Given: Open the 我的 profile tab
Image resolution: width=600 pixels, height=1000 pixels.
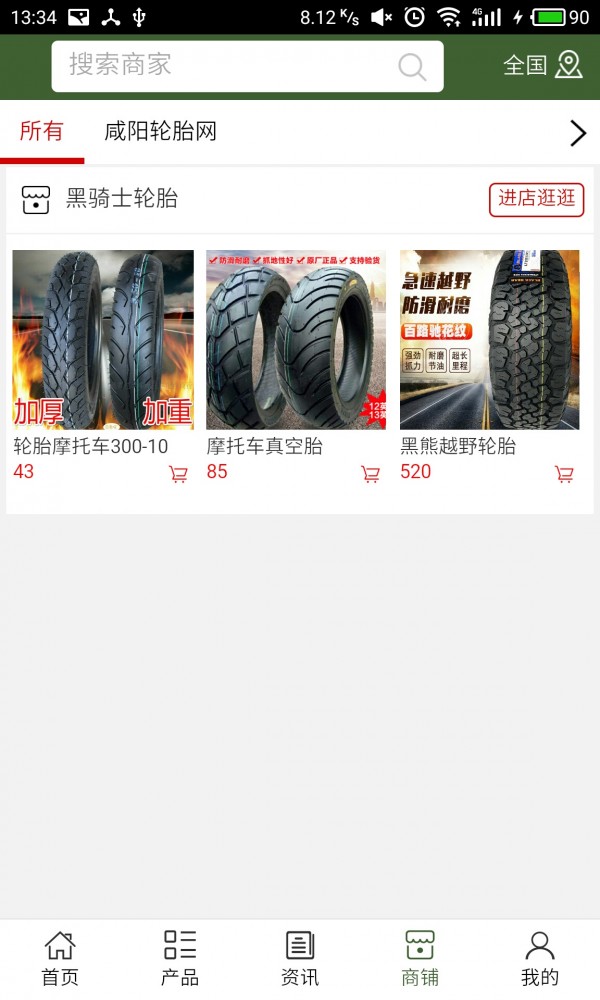Looking at the screenshot, I should click(x=540, y=958).
